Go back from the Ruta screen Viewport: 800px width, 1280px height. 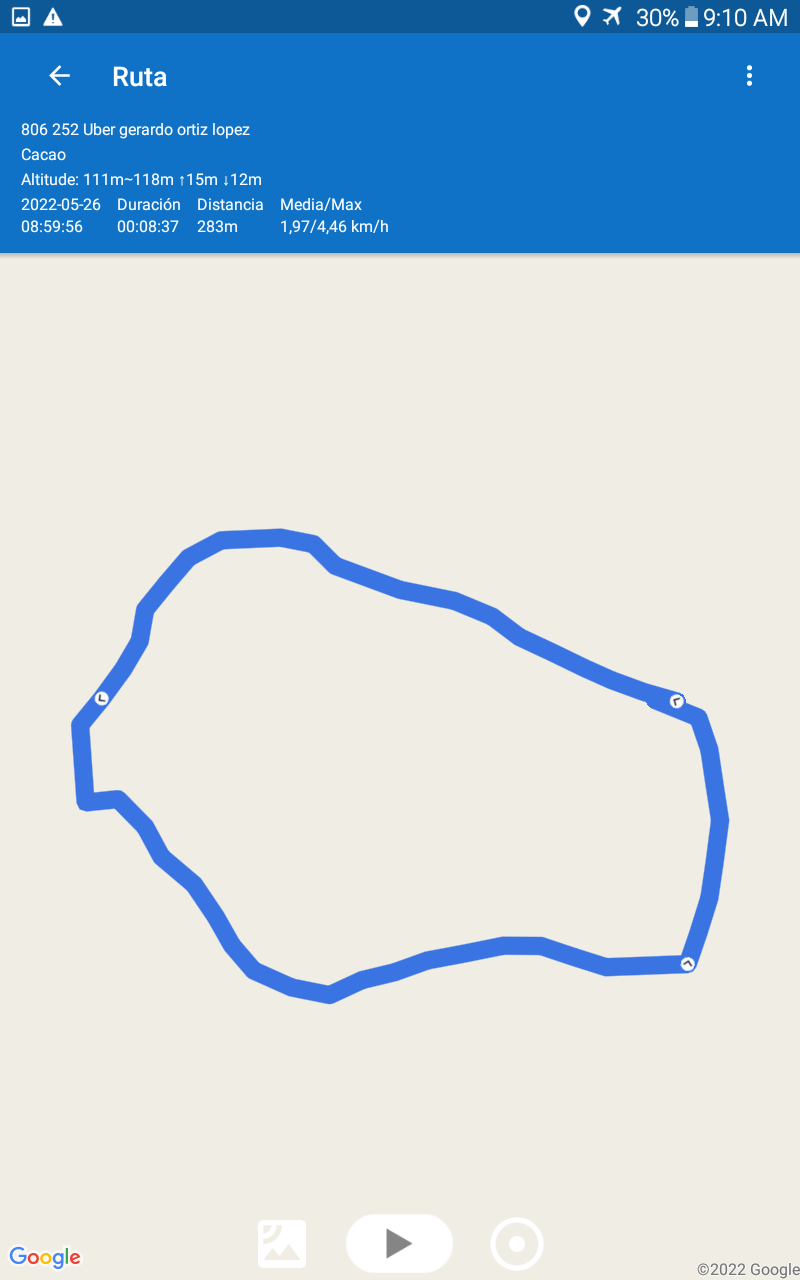(x=60, y=76)
